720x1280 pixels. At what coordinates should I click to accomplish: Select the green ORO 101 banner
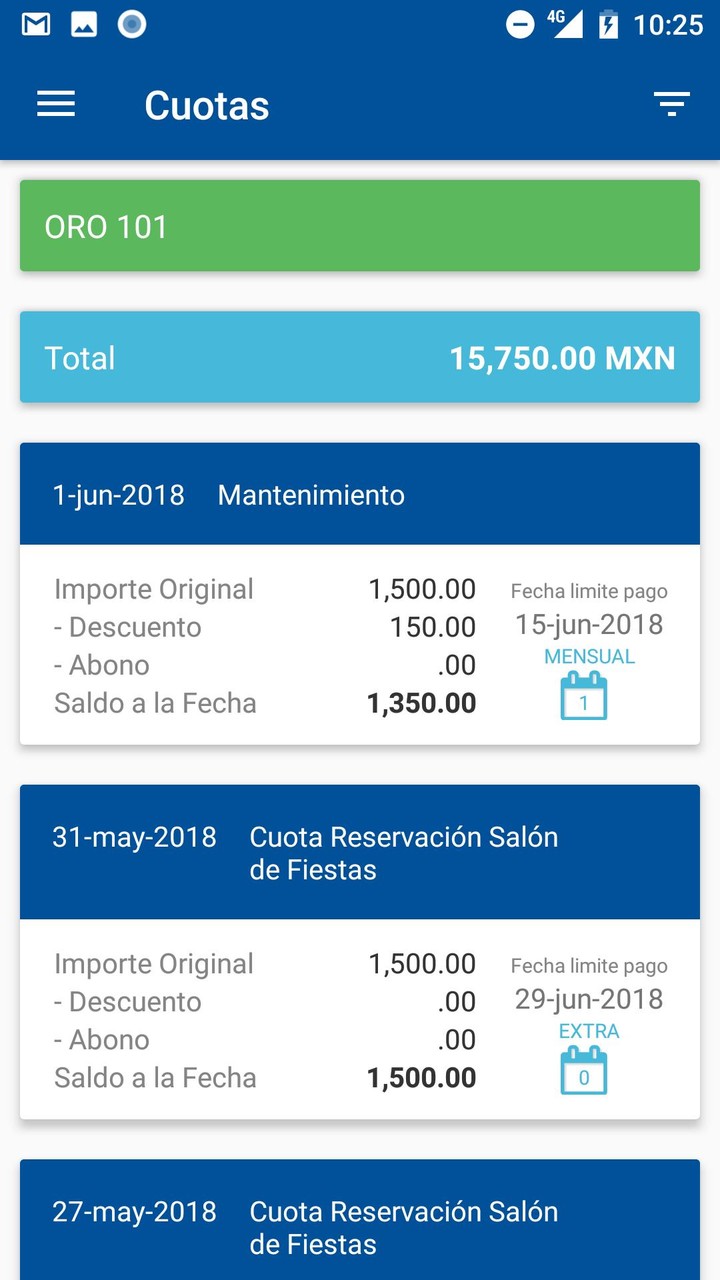point(360,225)
